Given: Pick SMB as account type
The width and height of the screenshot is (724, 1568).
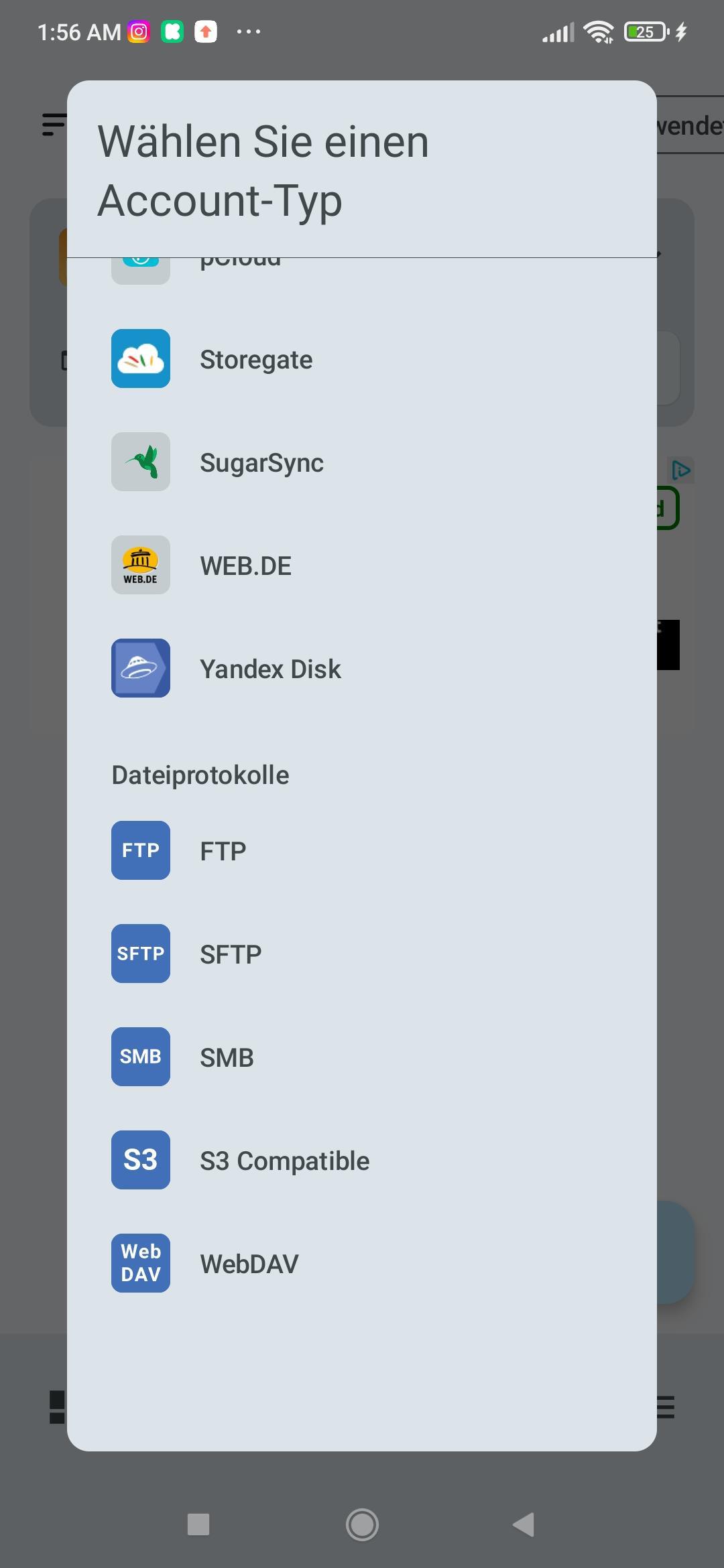Looking at the screenshot, I should (227, 1057).
